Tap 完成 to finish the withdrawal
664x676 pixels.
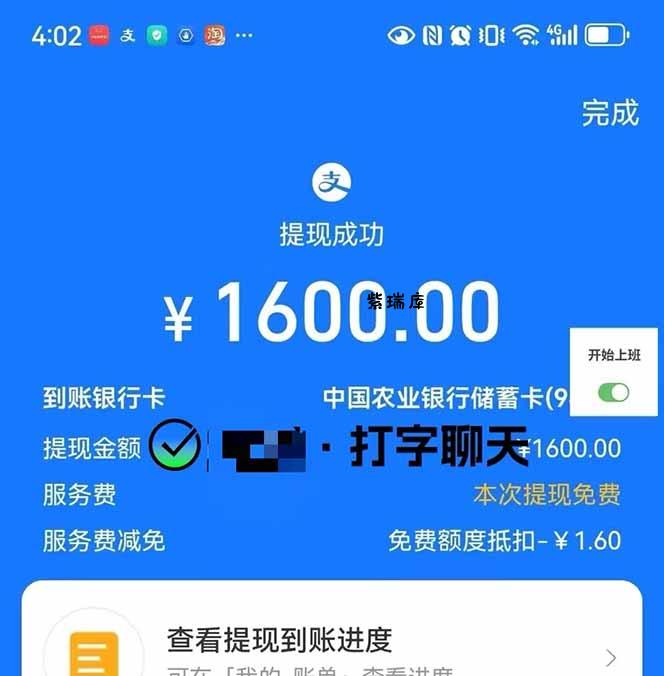pyautogui.click(x=610, y=113)
